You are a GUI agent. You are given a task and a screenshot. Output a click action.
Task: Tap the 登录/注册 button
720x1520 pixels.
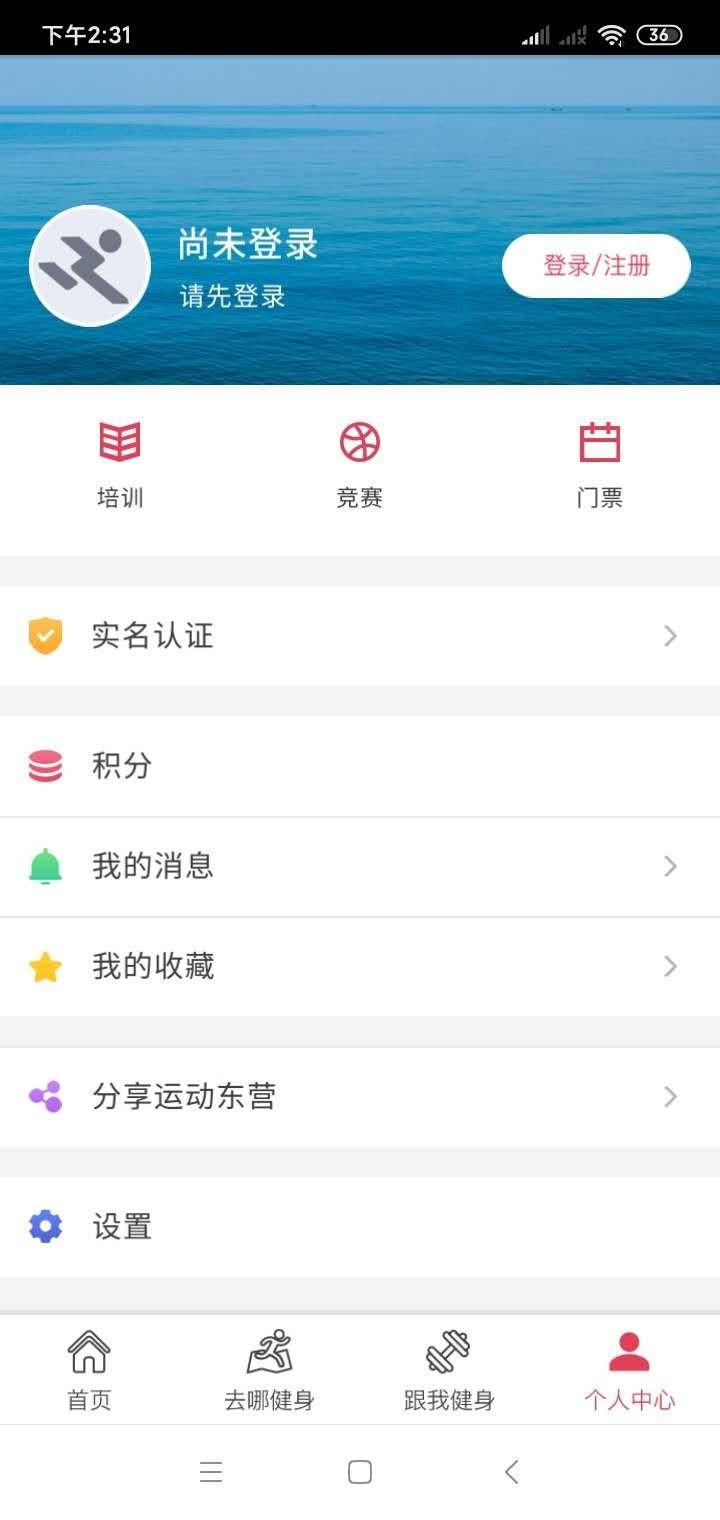(x=596, y=265)
